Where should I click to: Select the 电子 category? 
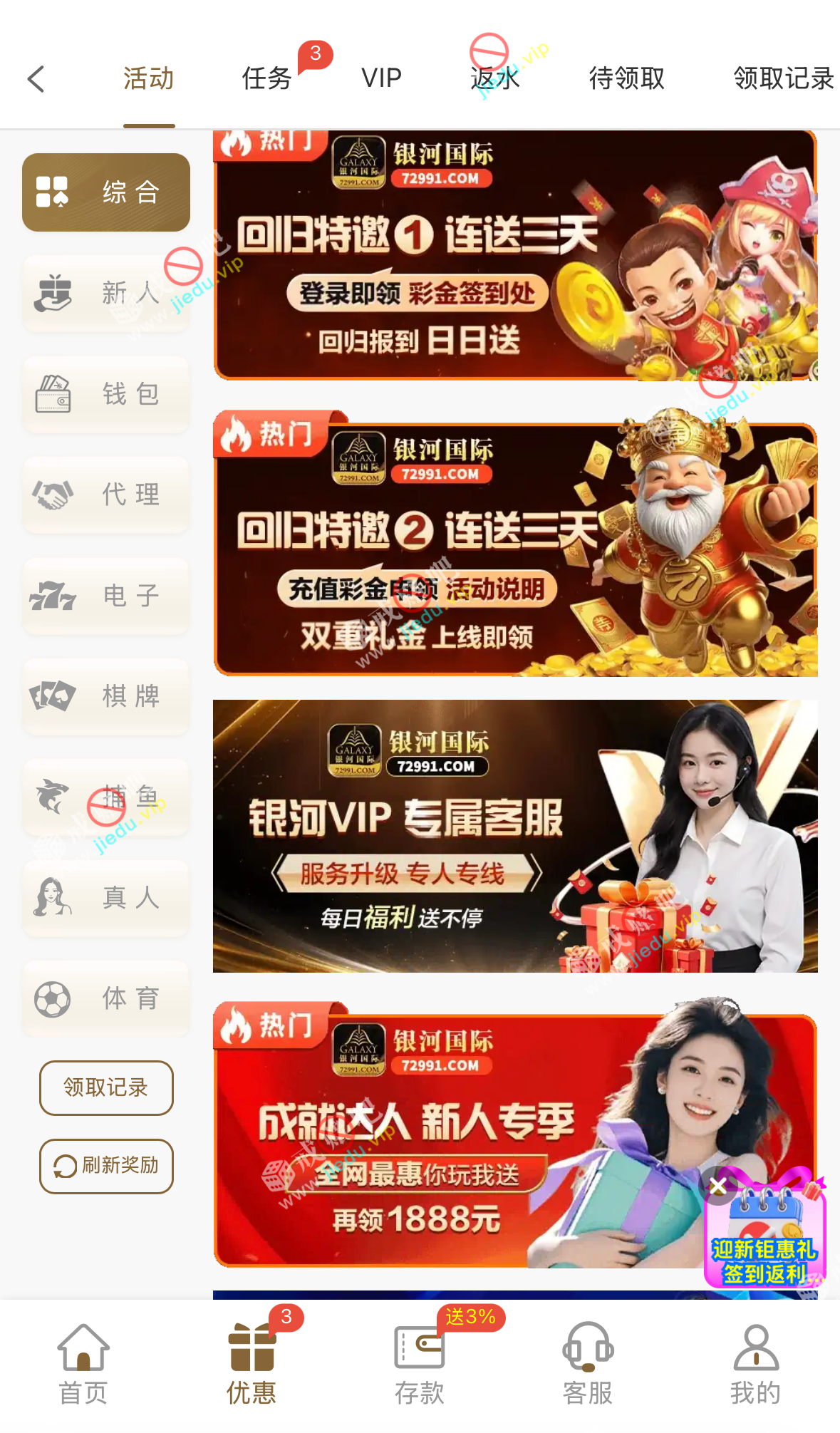(106, 596)
